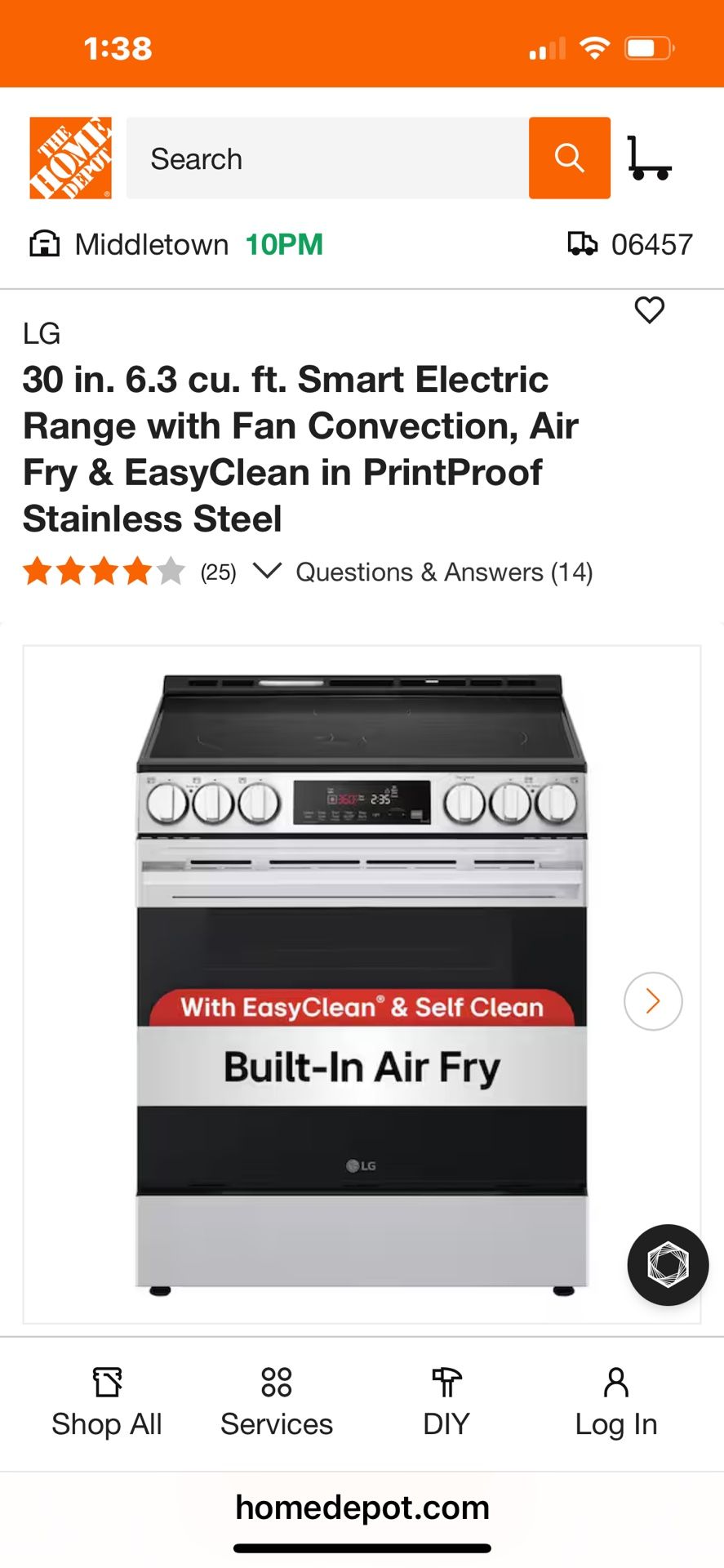Tap the store location icon beside Middletown
Image resolution: width=724 pixels, height=1568 pixels.
pos(45,243)
